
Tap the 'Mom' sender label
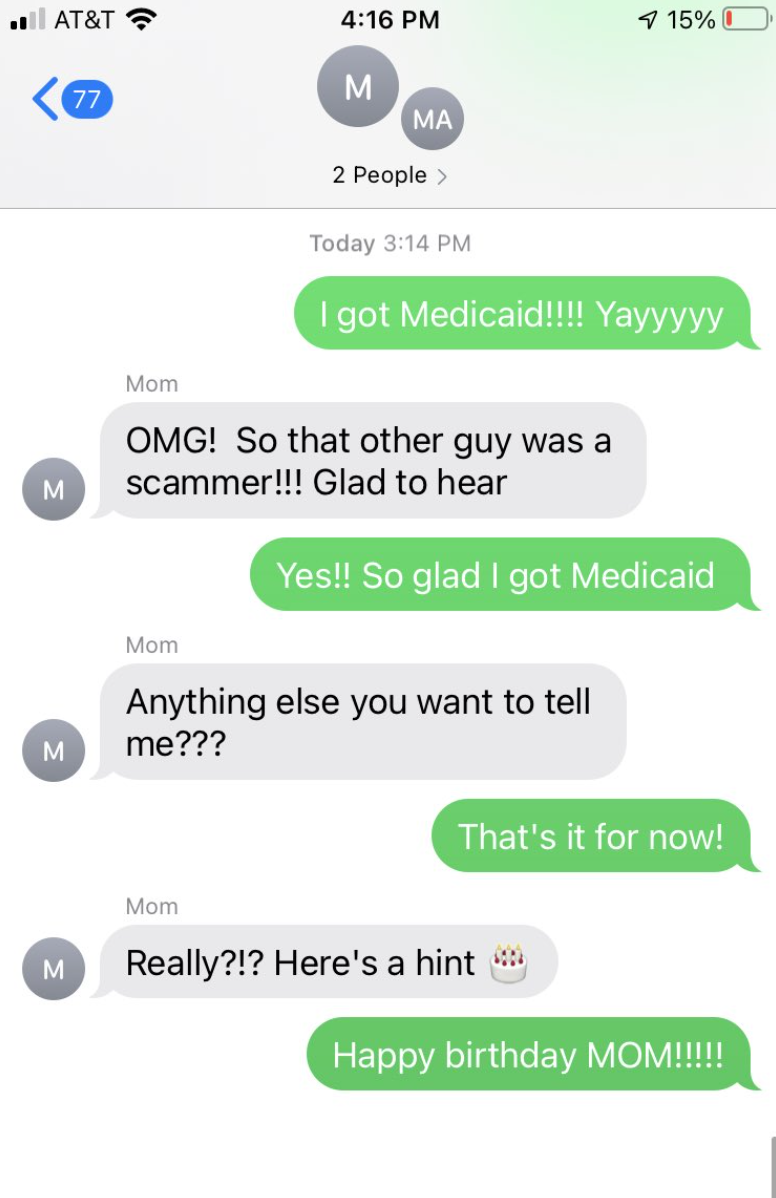click(x=151, y=383)
